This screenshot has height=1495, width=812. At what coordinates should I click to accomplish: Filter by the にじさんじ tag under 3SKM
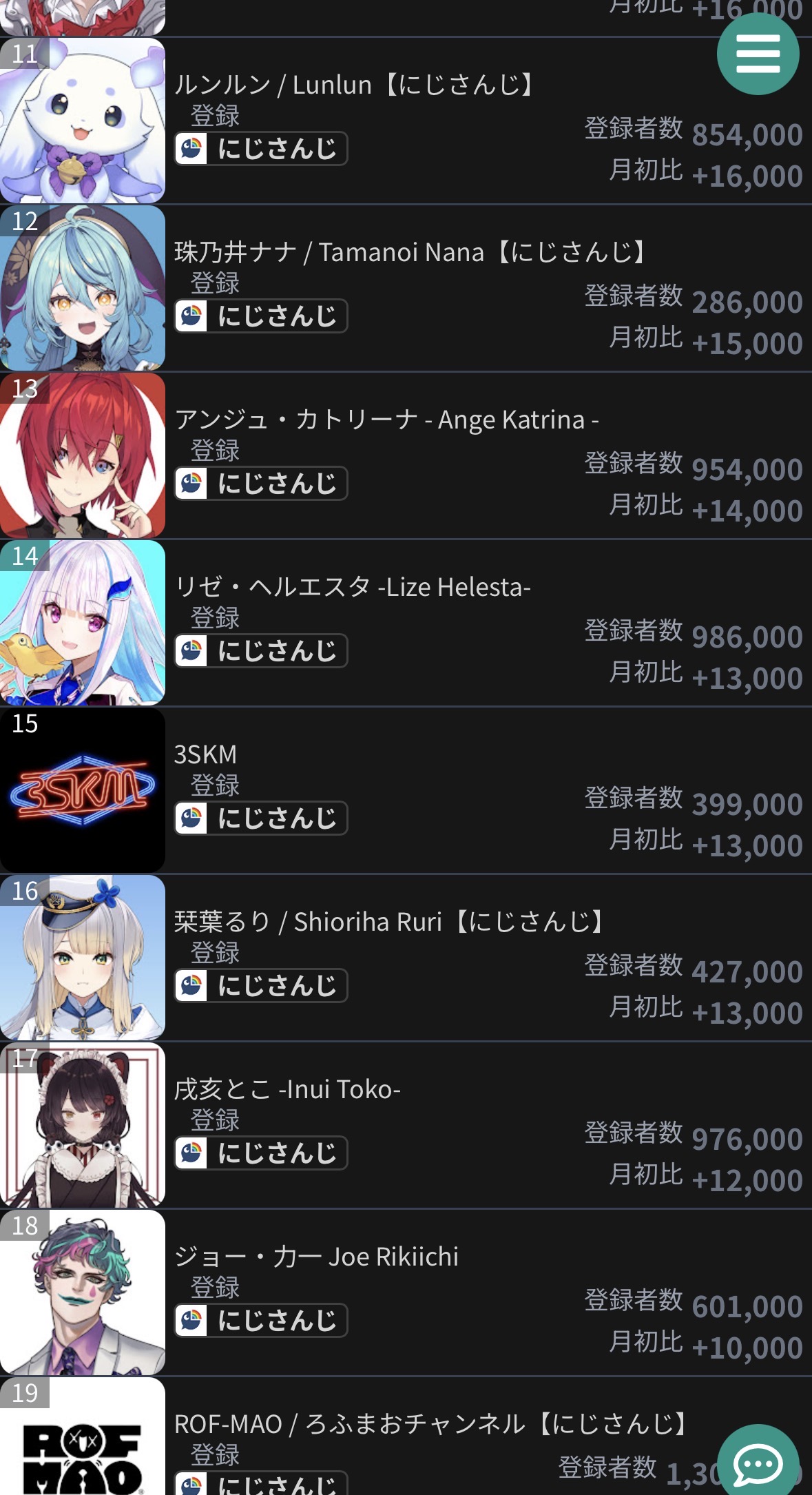261,818
